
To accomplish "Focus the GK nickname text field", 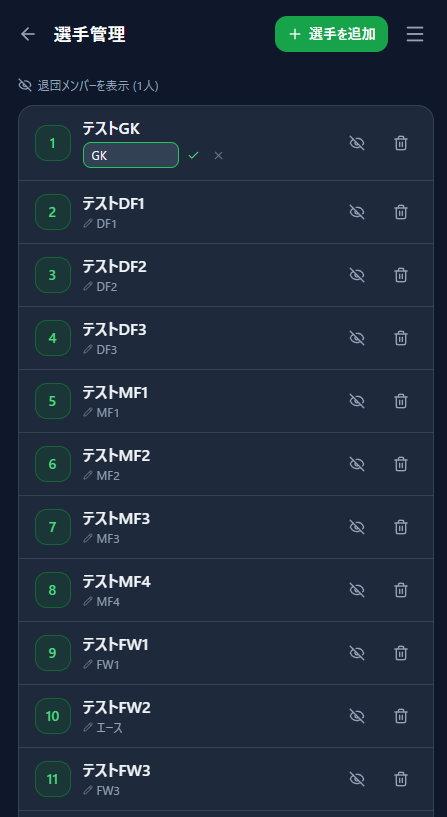I will 131,155.
